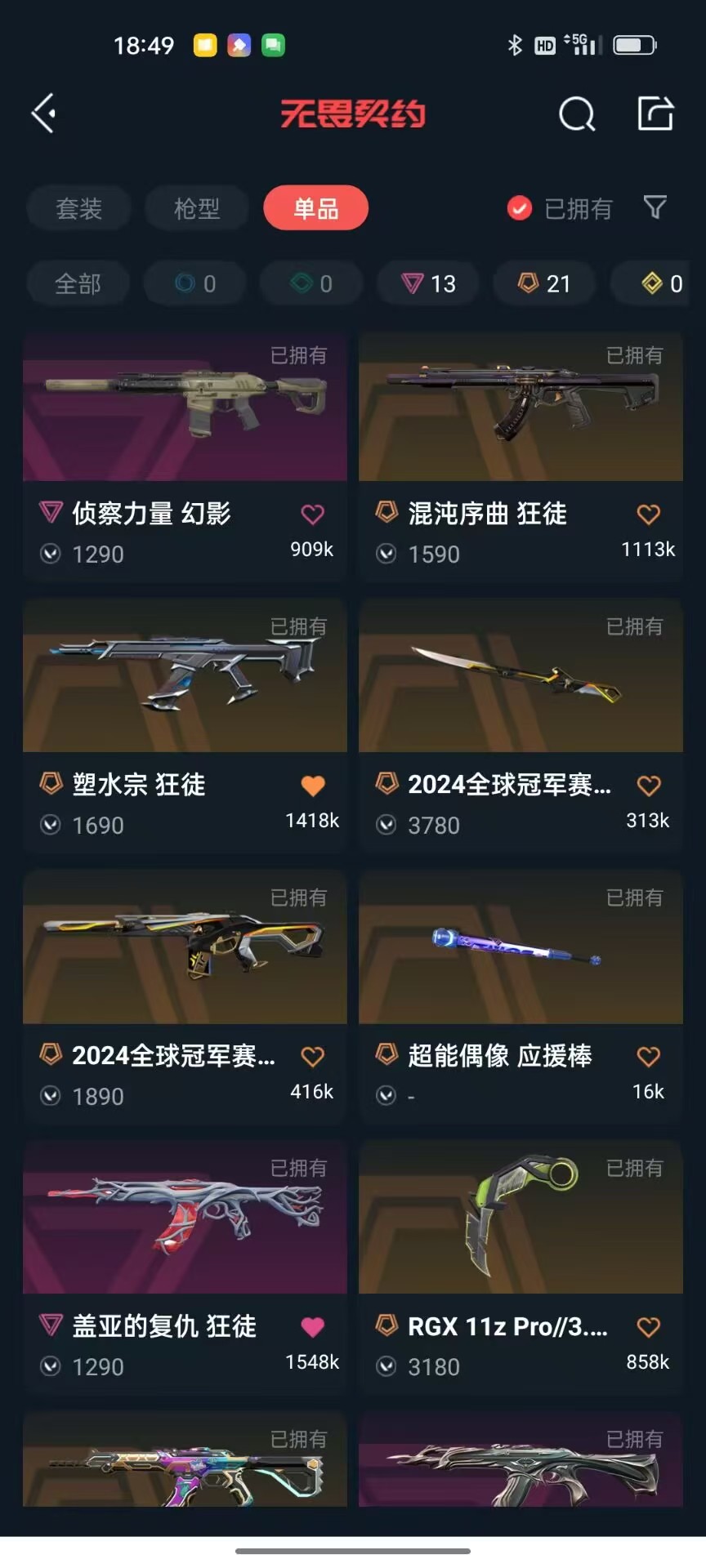The height and width of the screenshot is (1568, 706).
Task: Select the 单品 tab
Action: click(315, 208)
